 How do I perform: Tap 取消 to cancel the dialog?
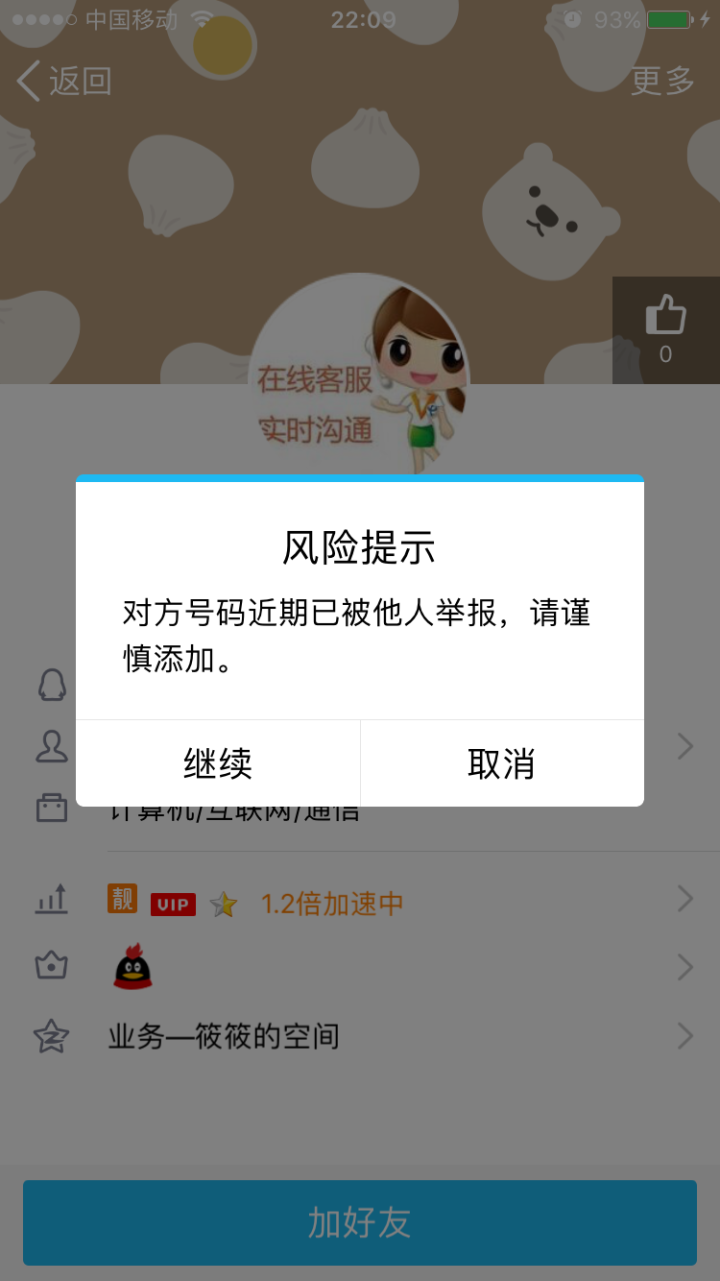(x=501, y=764)
